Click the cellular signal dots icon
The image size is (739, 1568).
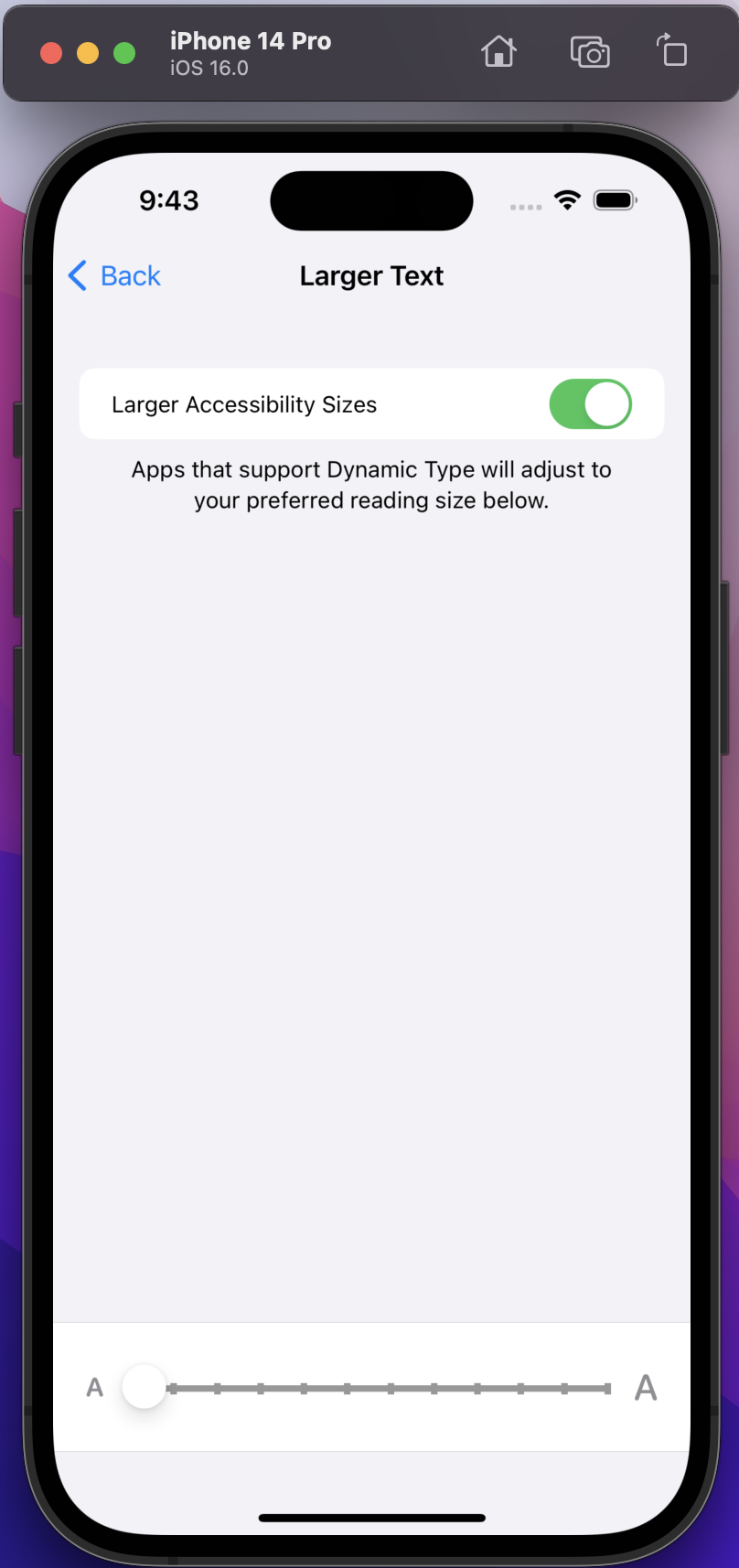pyautogui.click(x=526, y=208)
